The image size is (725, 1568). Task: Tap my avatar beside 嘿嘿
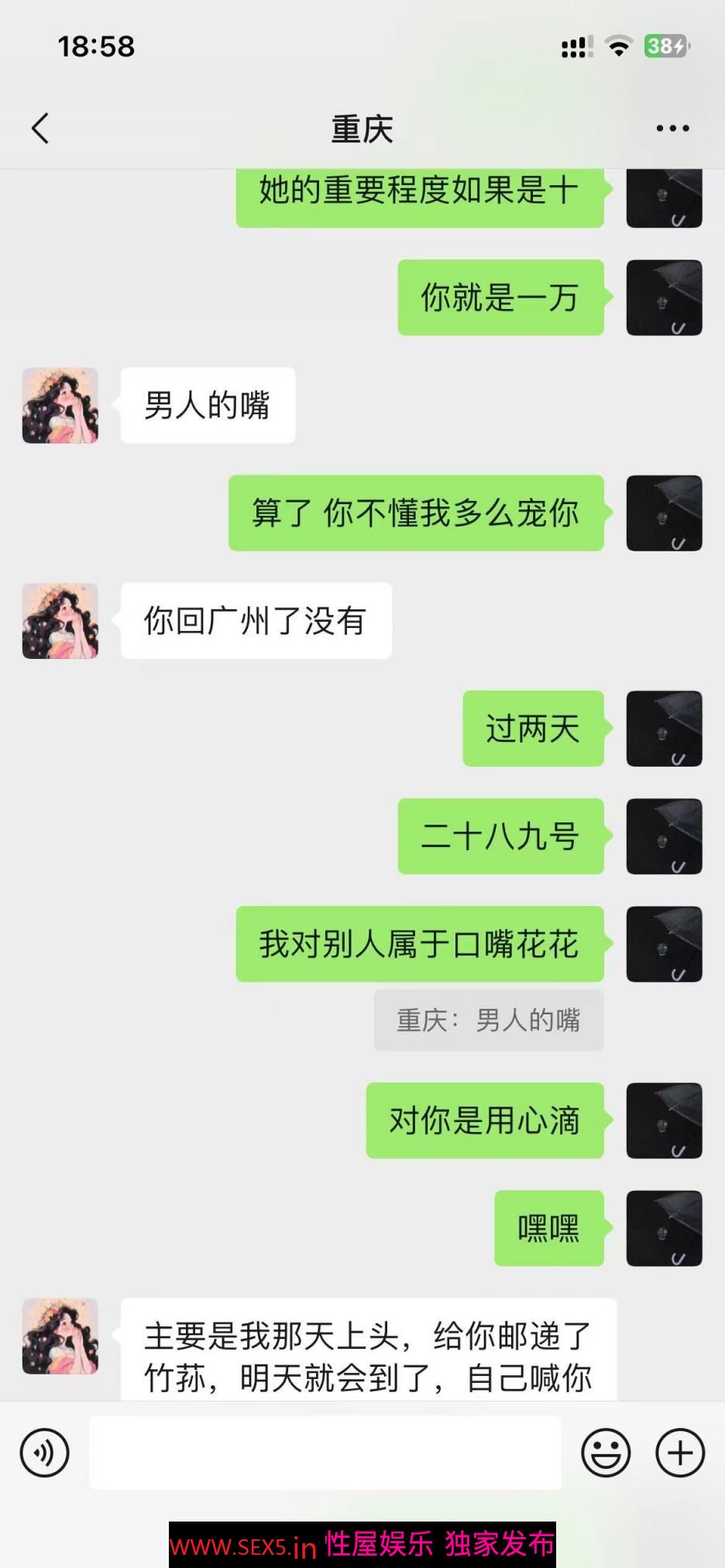664,1228
